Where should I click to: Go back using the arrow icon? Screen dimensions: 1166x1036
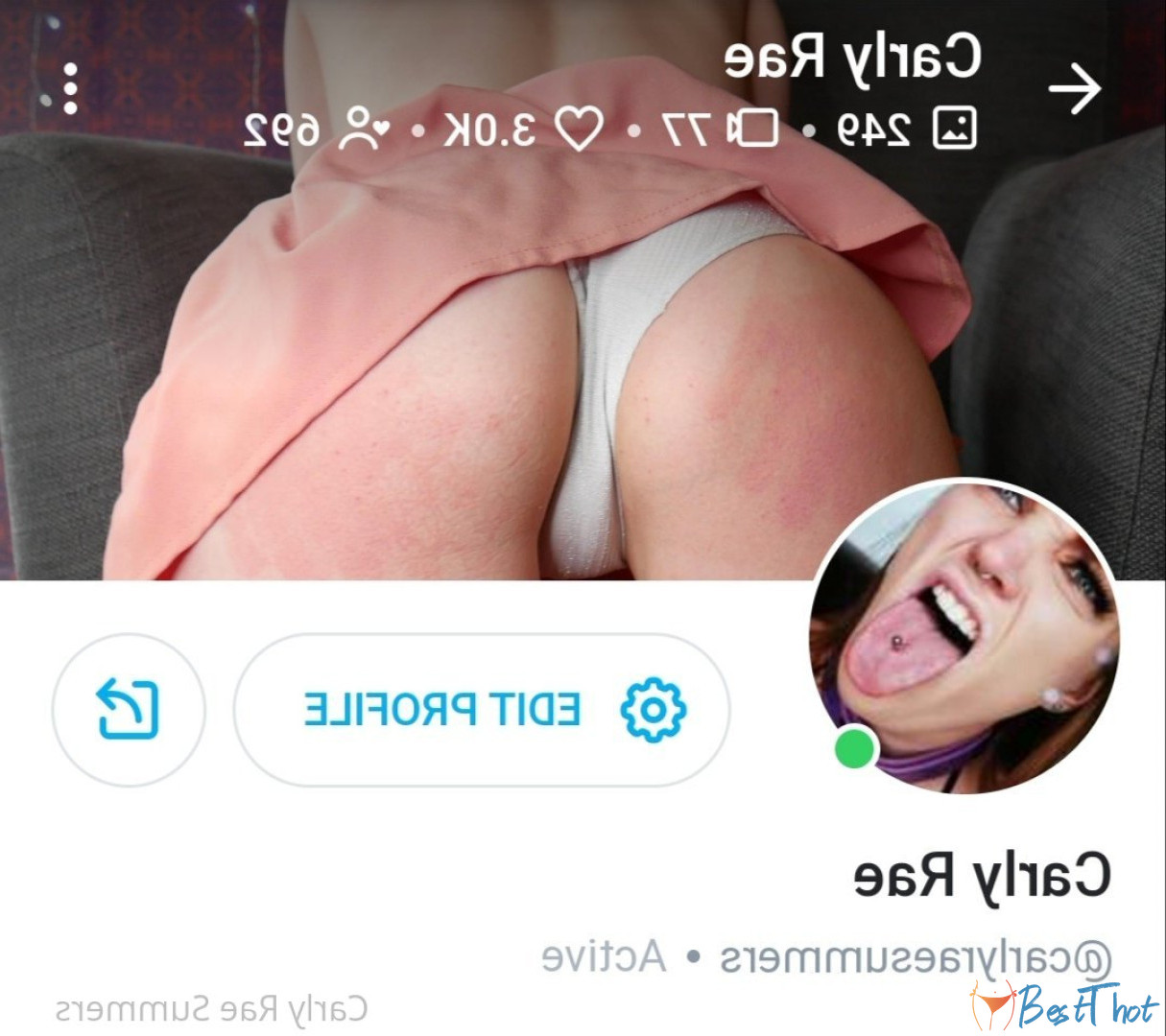(1075, 89)
